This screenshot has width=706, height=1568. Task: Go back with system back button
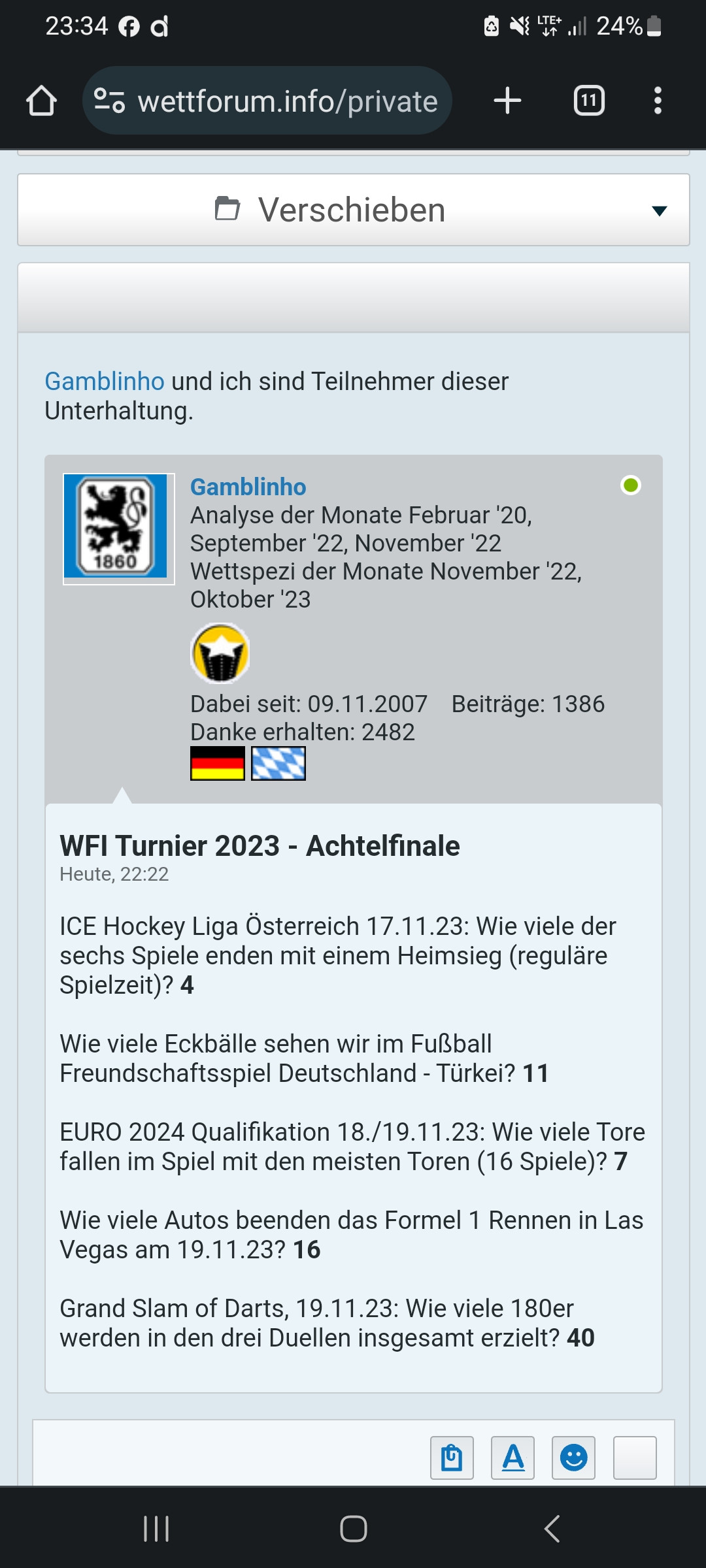click(x=552, y=1529)
